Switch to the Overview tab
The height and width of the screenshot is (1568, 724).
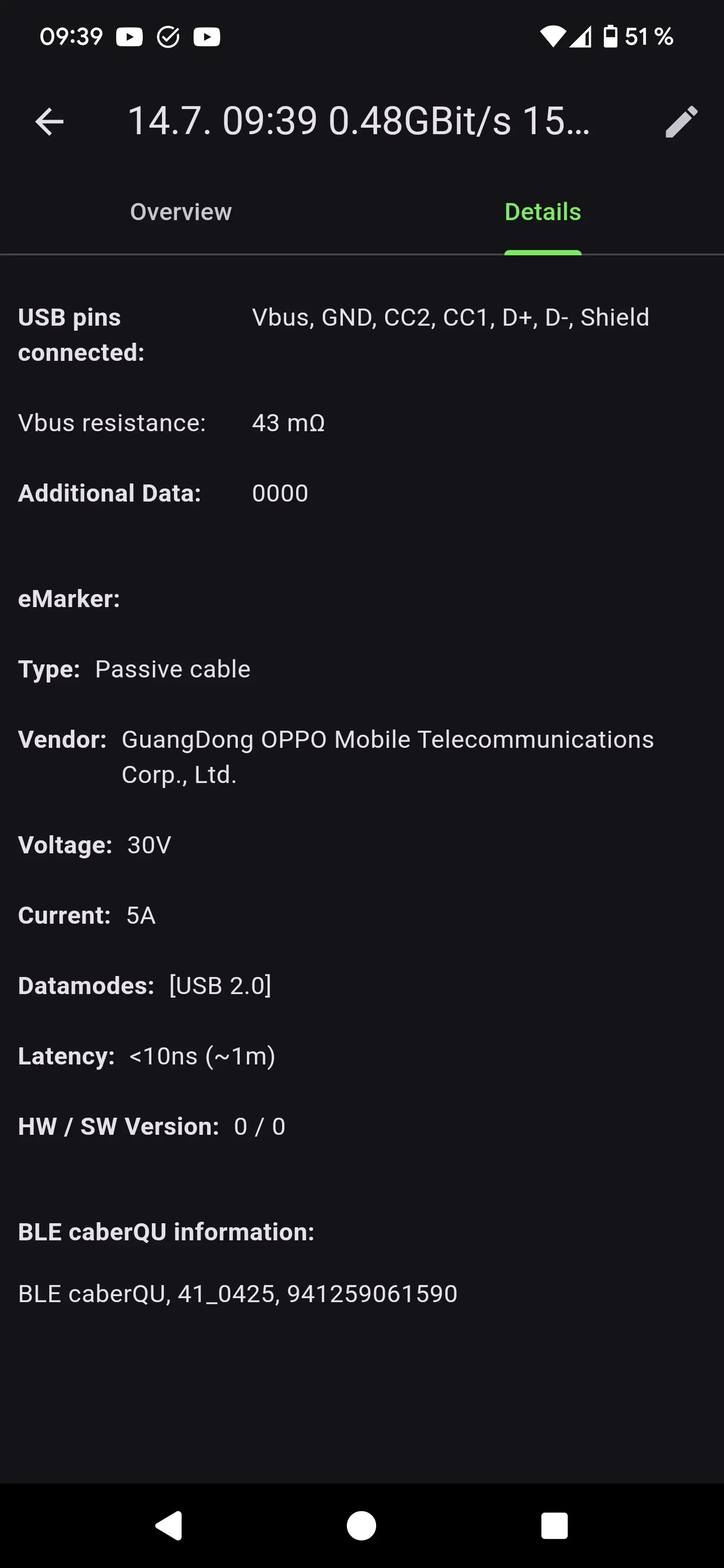(181, 212)
